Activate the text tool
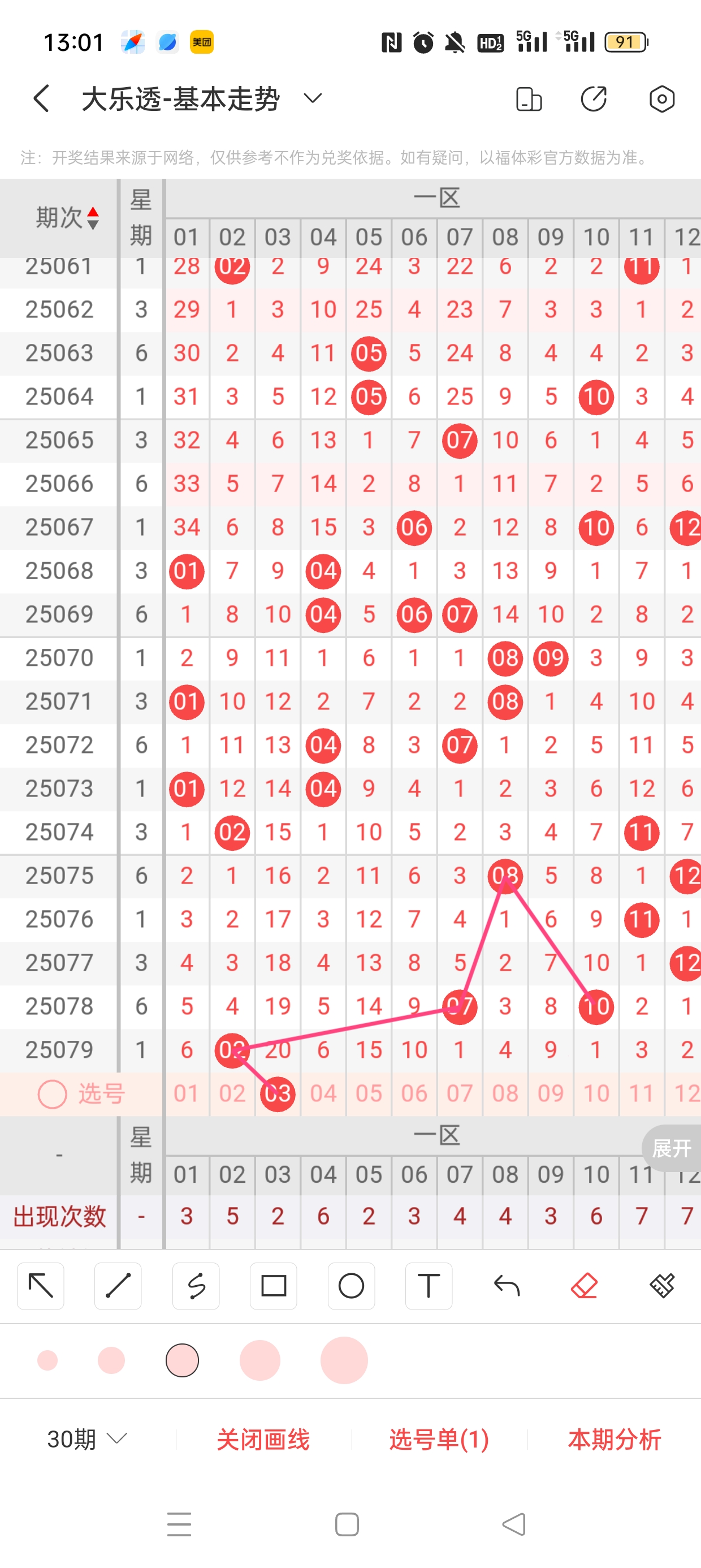 pos(429,1286)
